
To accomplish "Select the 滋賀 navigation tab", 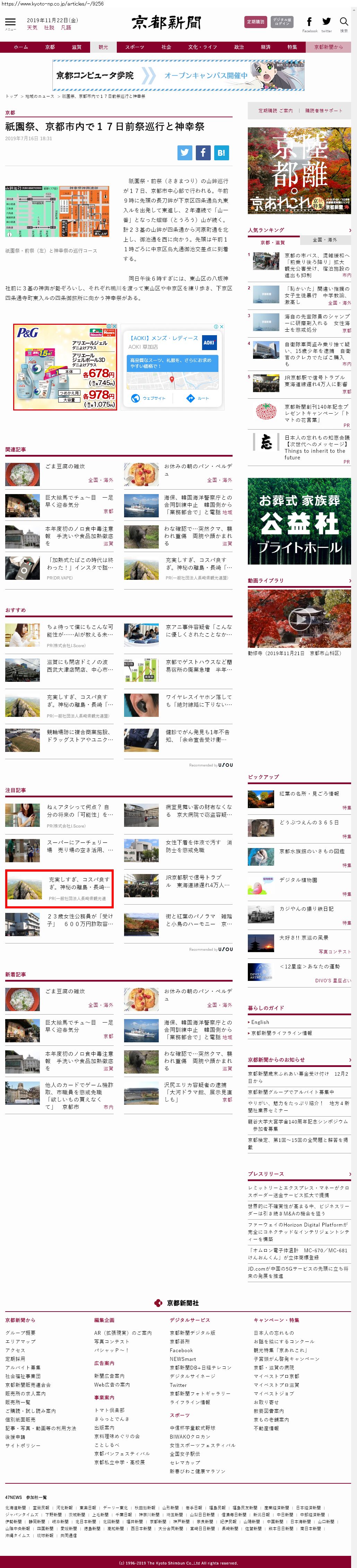I will pos(77,47).
